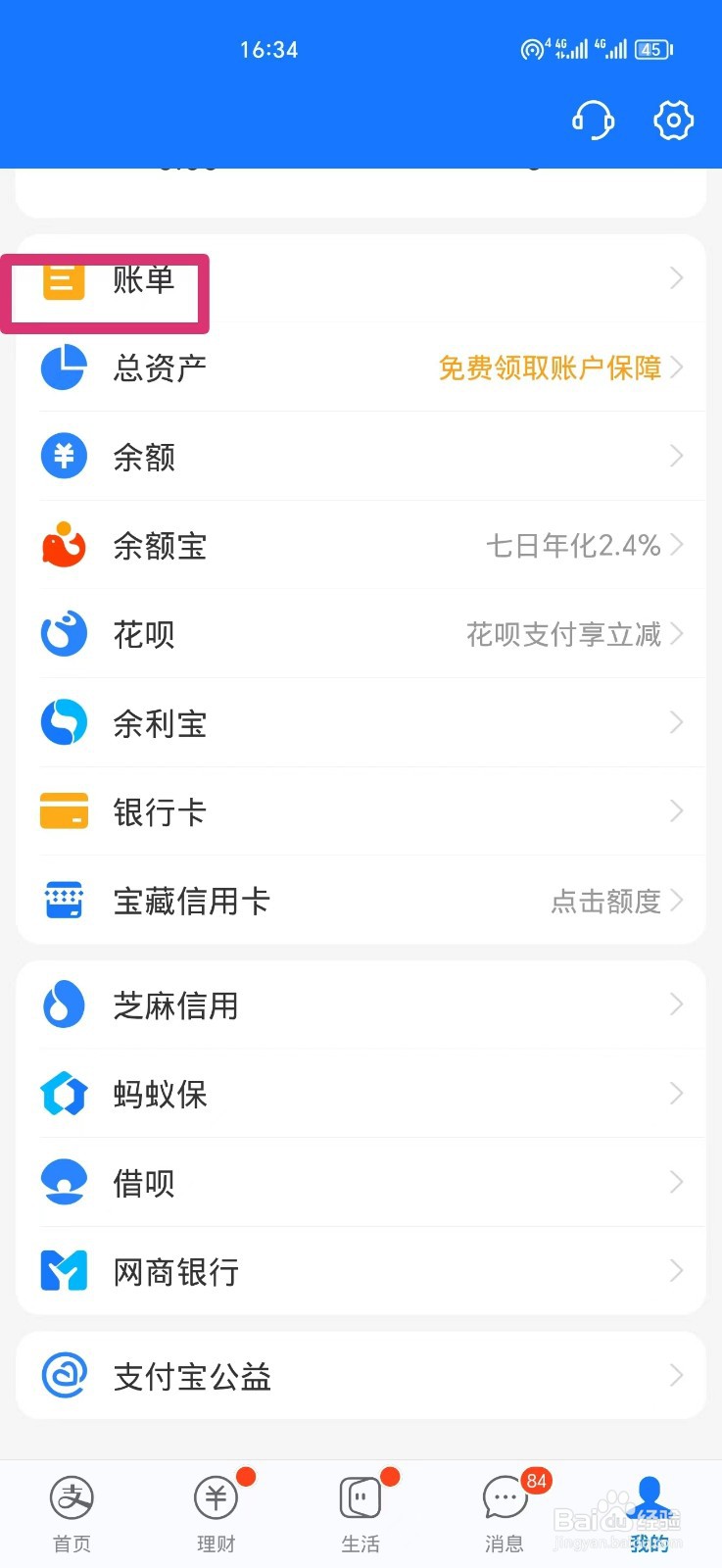
Task: Open settings via the gear icon
Action: (x=672, y=121)
